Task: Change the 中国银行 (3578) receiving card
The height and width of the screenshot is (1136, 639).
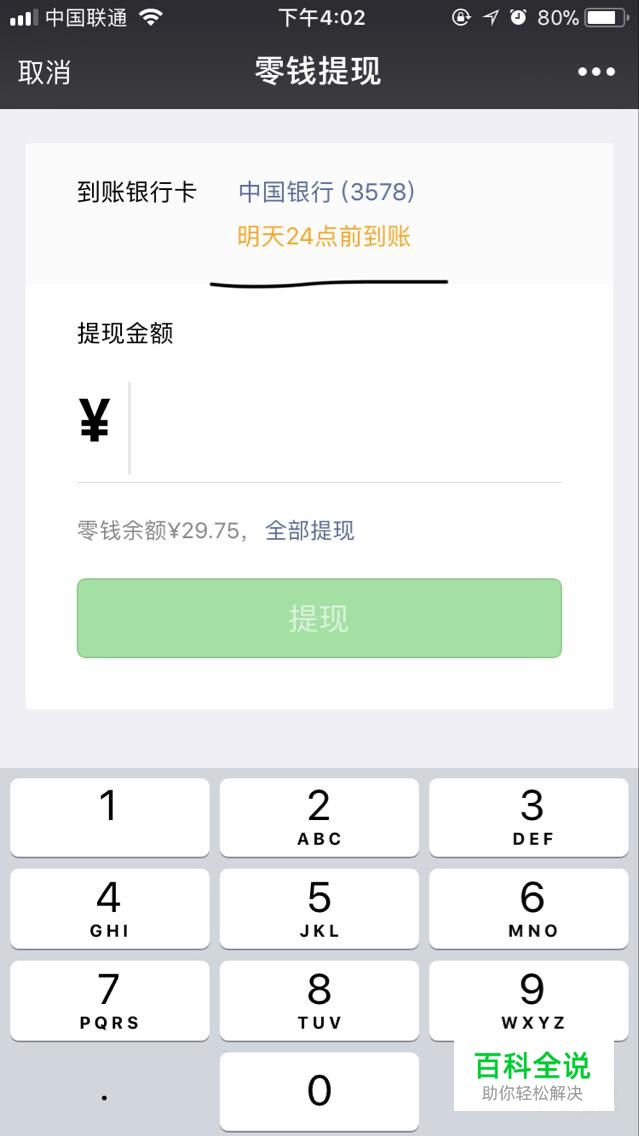Action: click(x=326, y=192)
